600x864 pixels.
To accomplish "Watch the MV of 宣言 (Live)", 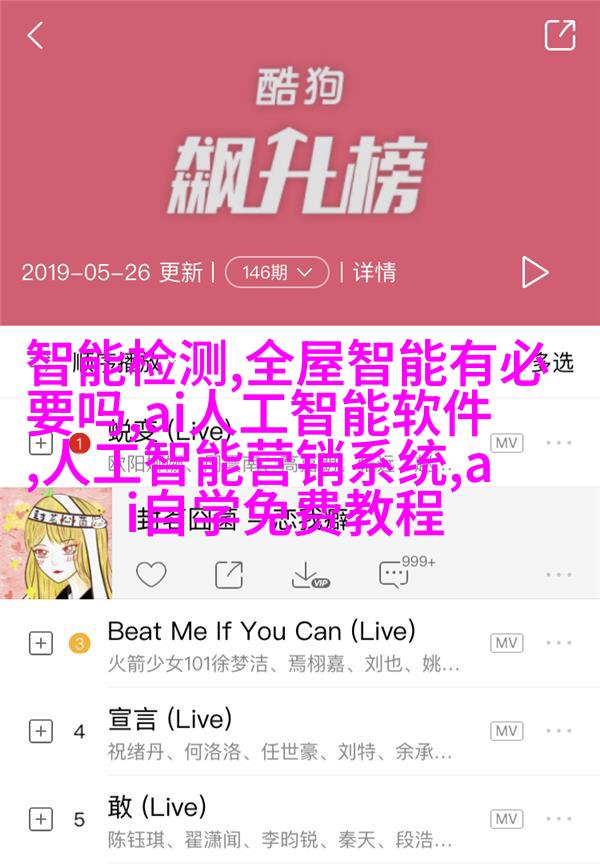I will [507, 731].
